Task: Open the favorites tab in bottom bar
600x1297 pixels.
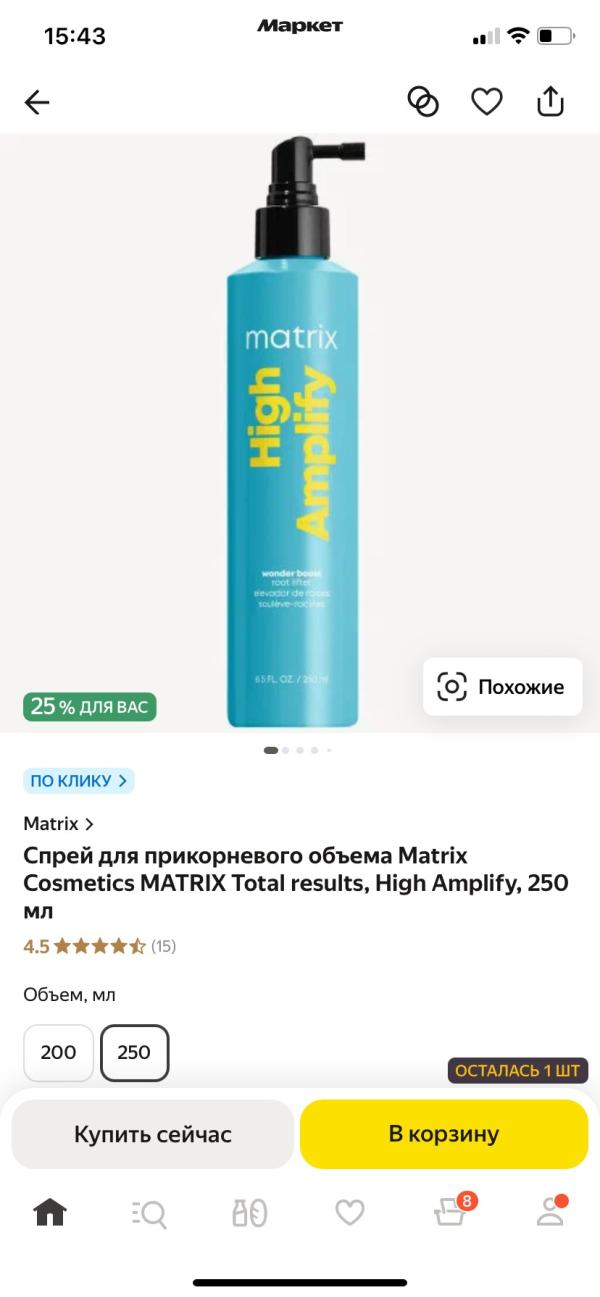Action: click(349, 1213)
